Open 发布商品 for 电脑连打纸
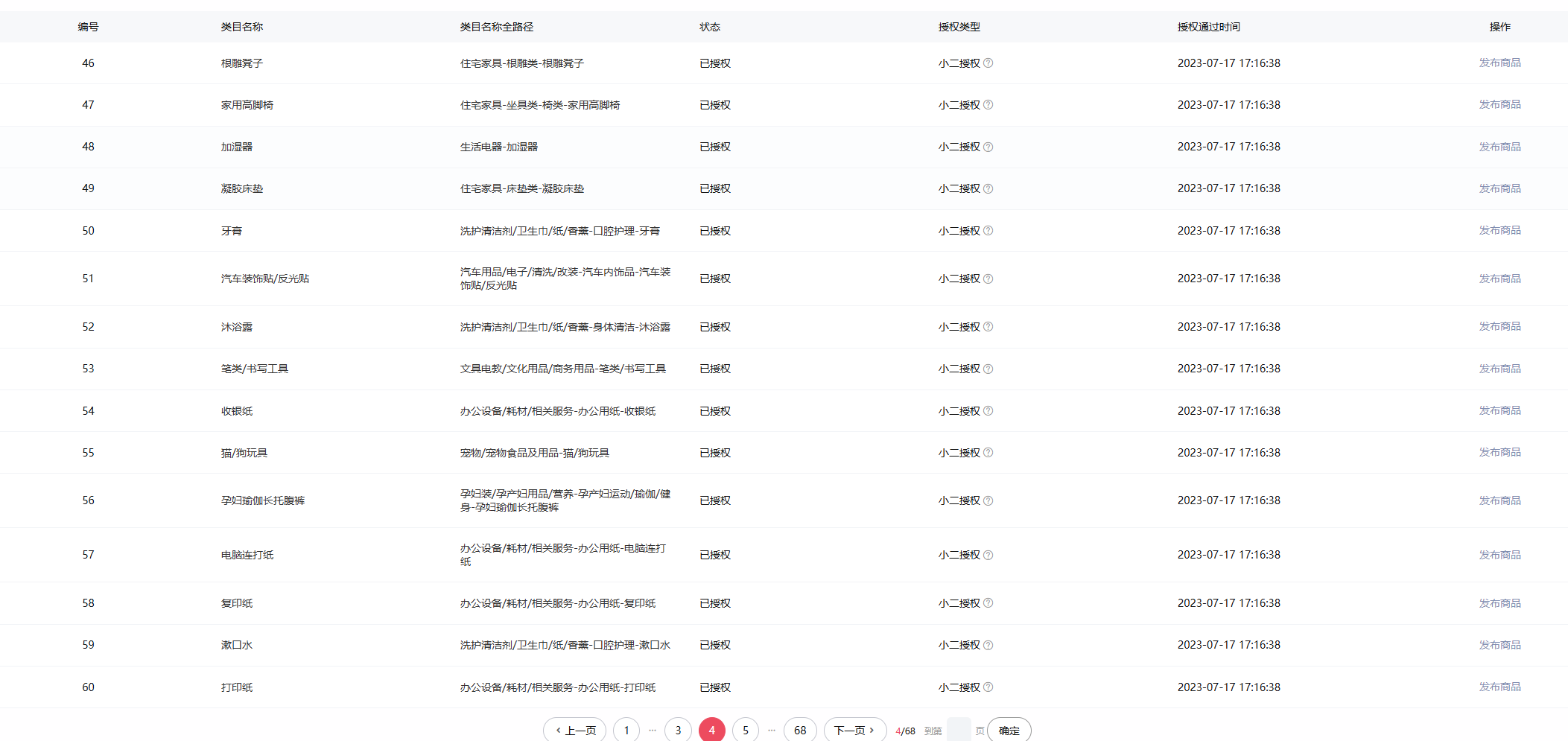This screenshot has width=1568, height=741. tap(1499, 555)
